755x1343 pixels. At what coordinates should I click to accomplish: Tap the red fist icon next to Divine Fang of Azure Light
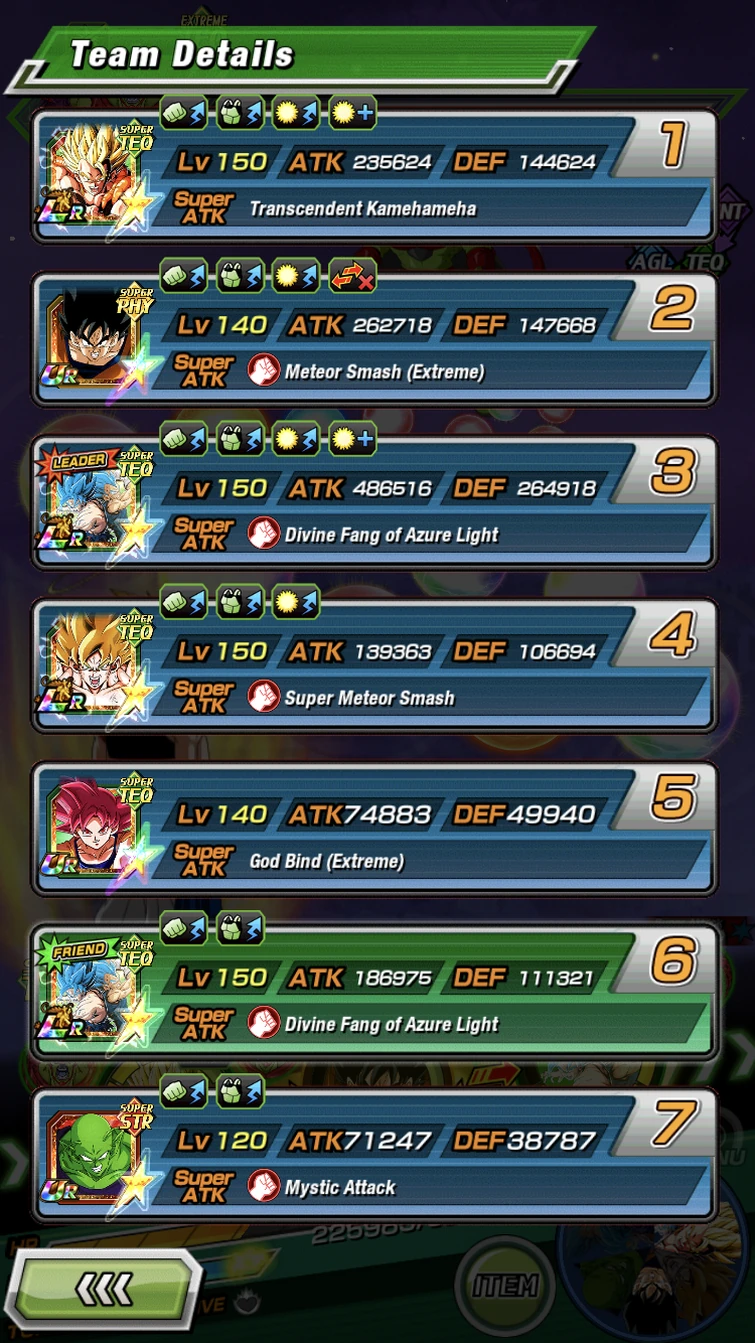pyautogui.click(x=262, y=534)
